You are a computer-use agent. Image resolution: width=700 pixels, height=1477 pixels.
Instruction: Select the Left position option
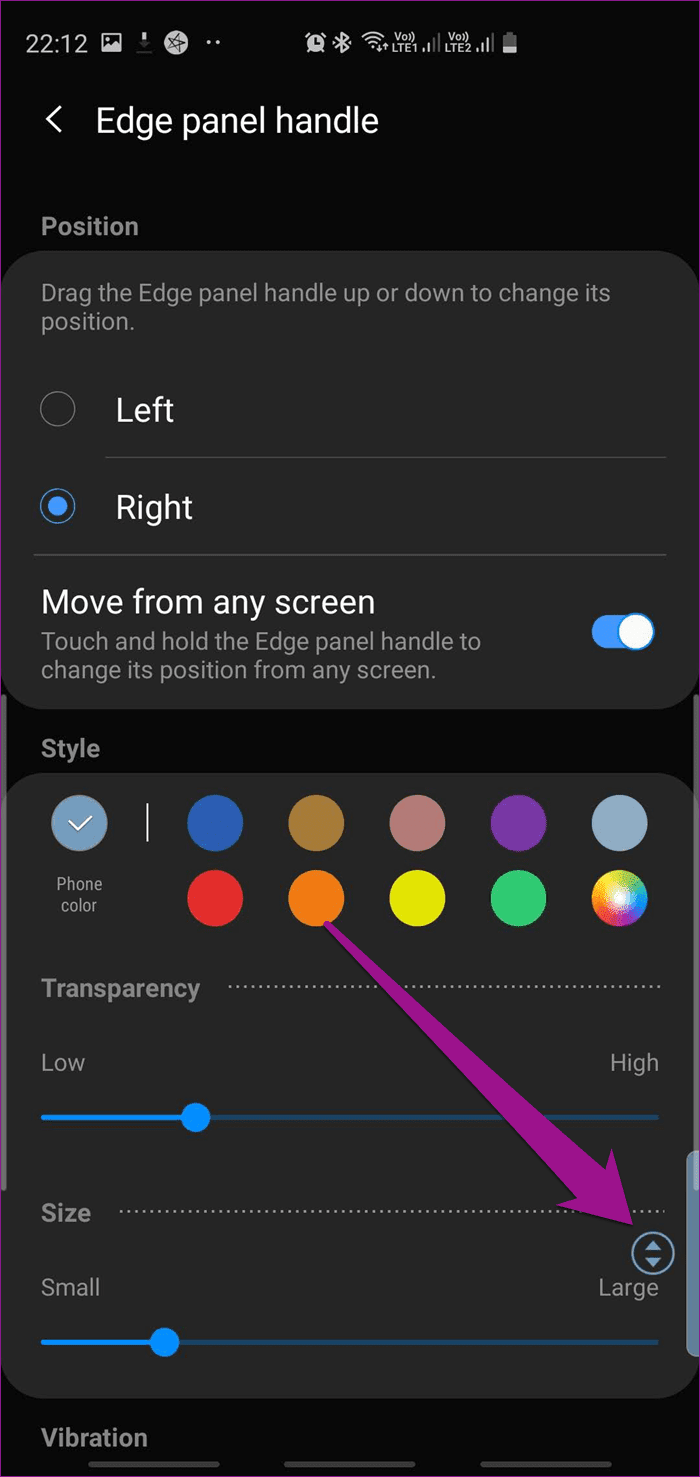click(58, 409)
